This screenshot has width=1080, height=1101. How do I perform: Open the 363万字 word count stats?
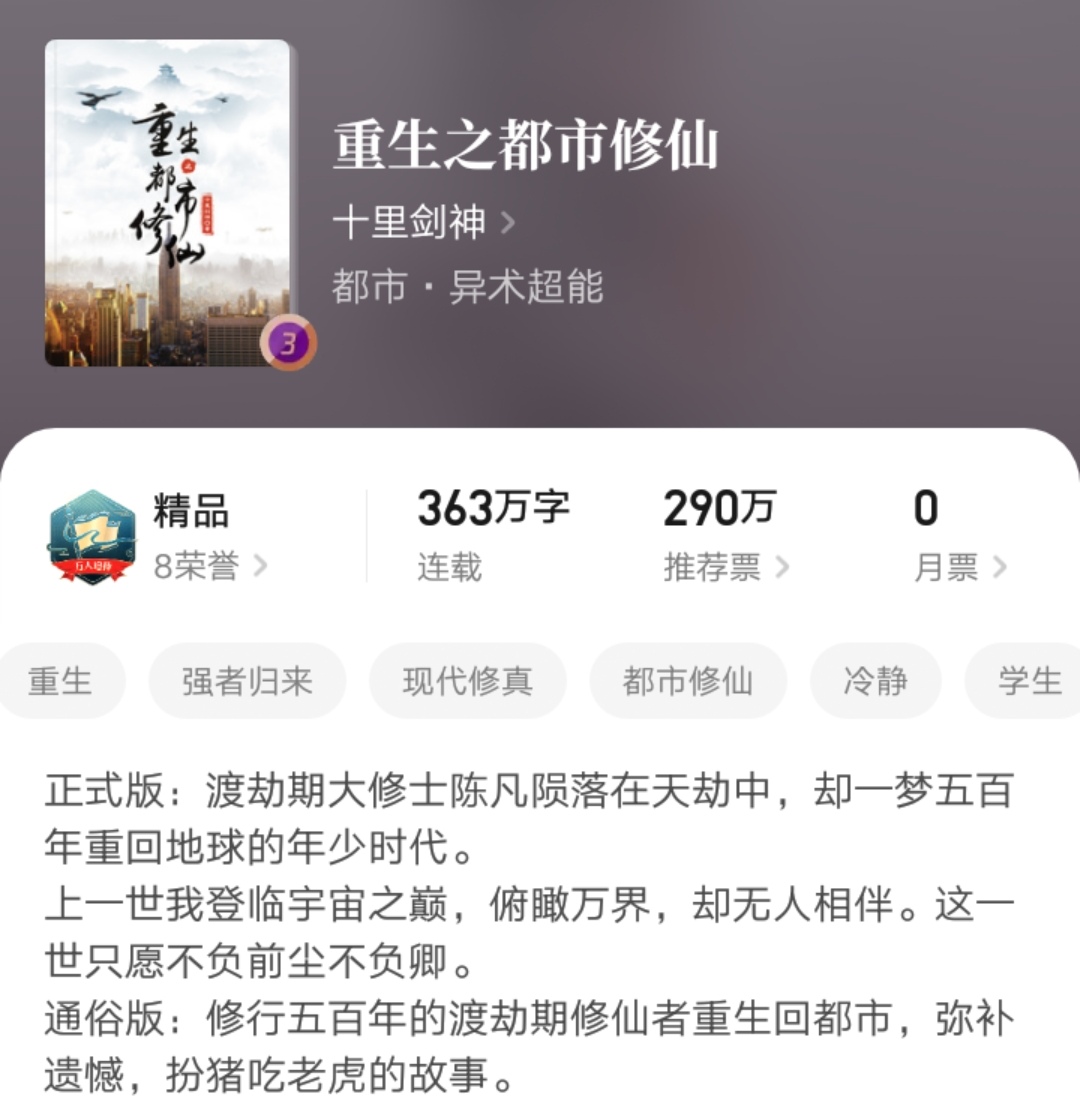coord(494,508)
